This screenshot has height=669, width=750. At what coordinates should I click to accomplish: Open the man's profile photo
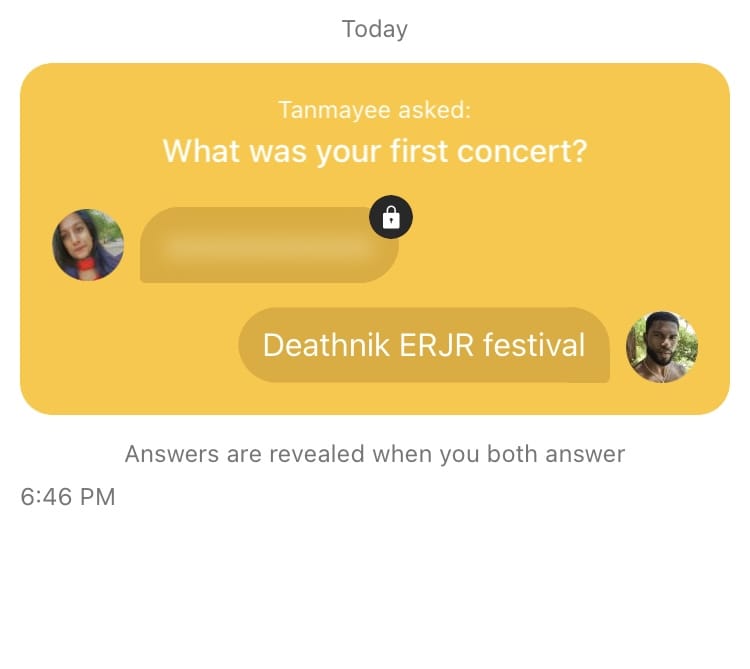coord(661,347)
